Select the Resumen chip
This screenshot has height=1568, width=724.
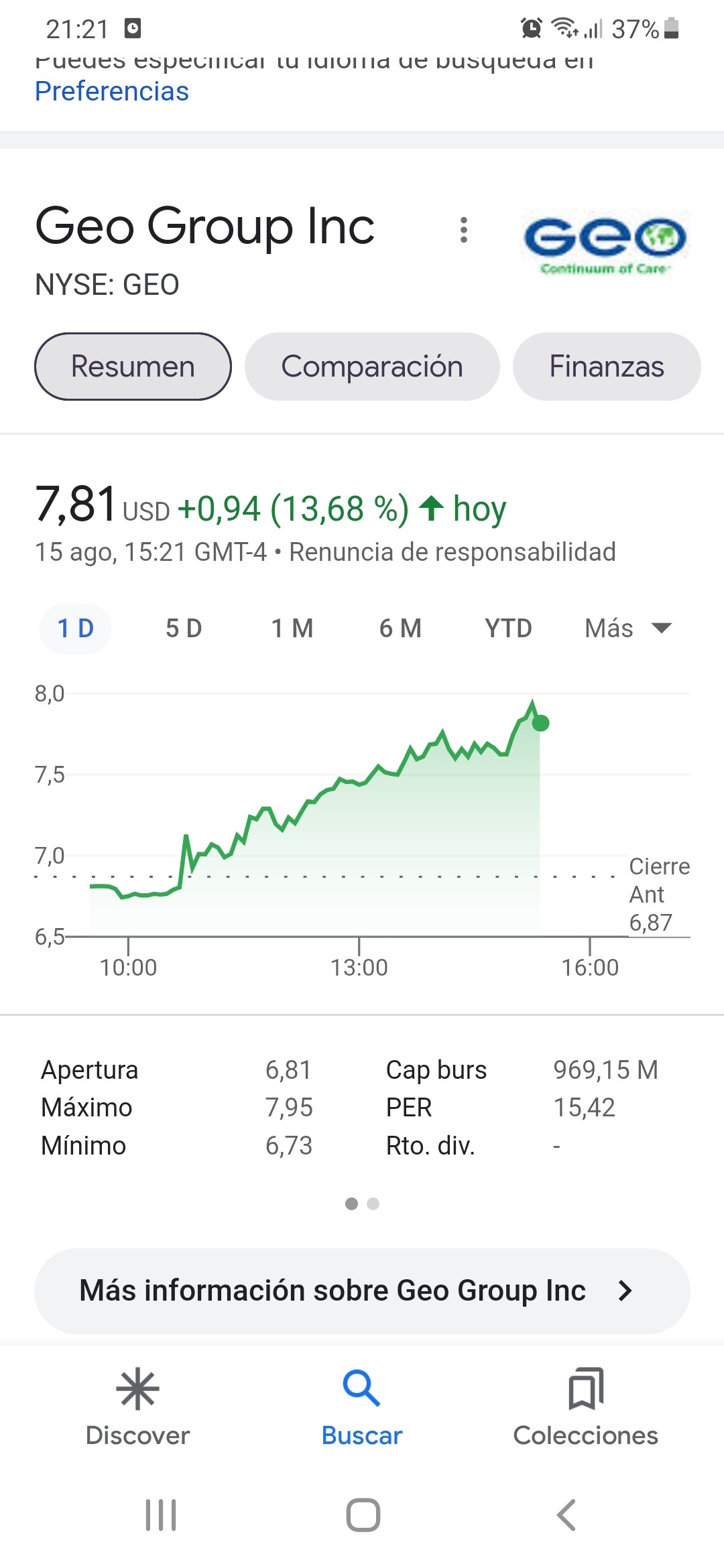(x=133, y=367)
